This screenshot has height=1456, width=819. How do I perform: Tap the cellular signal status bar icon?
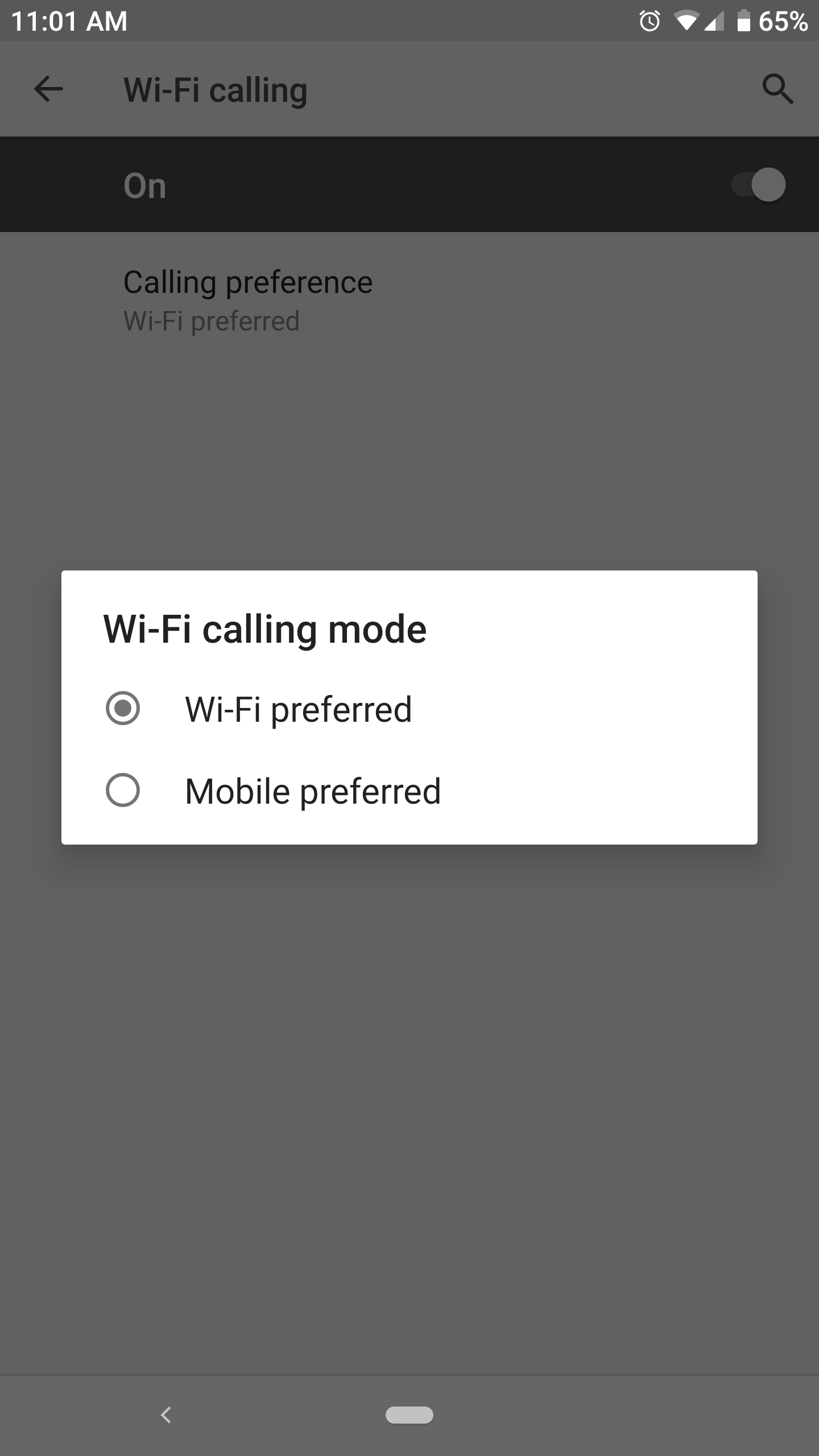713,22
